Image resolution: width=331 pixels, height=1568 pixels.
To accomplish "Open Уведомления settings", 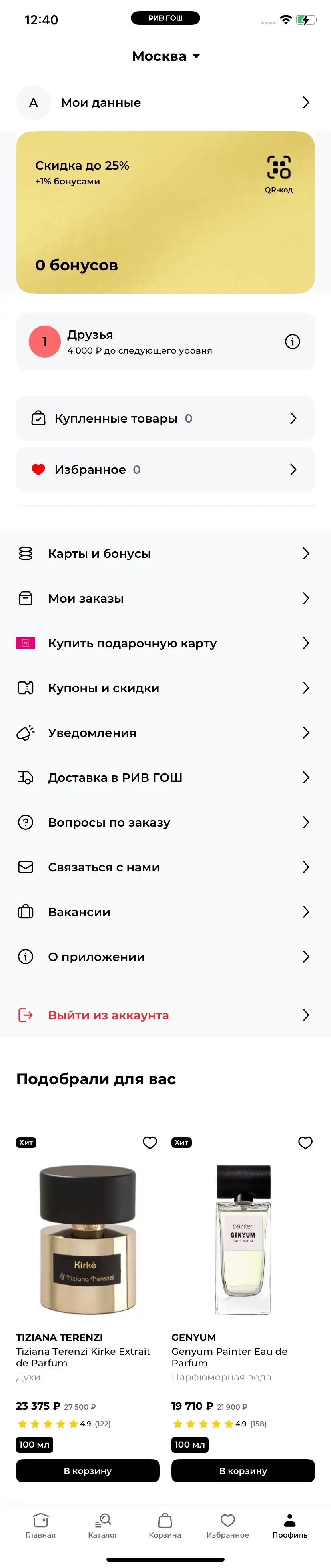I will coord(165,733).
